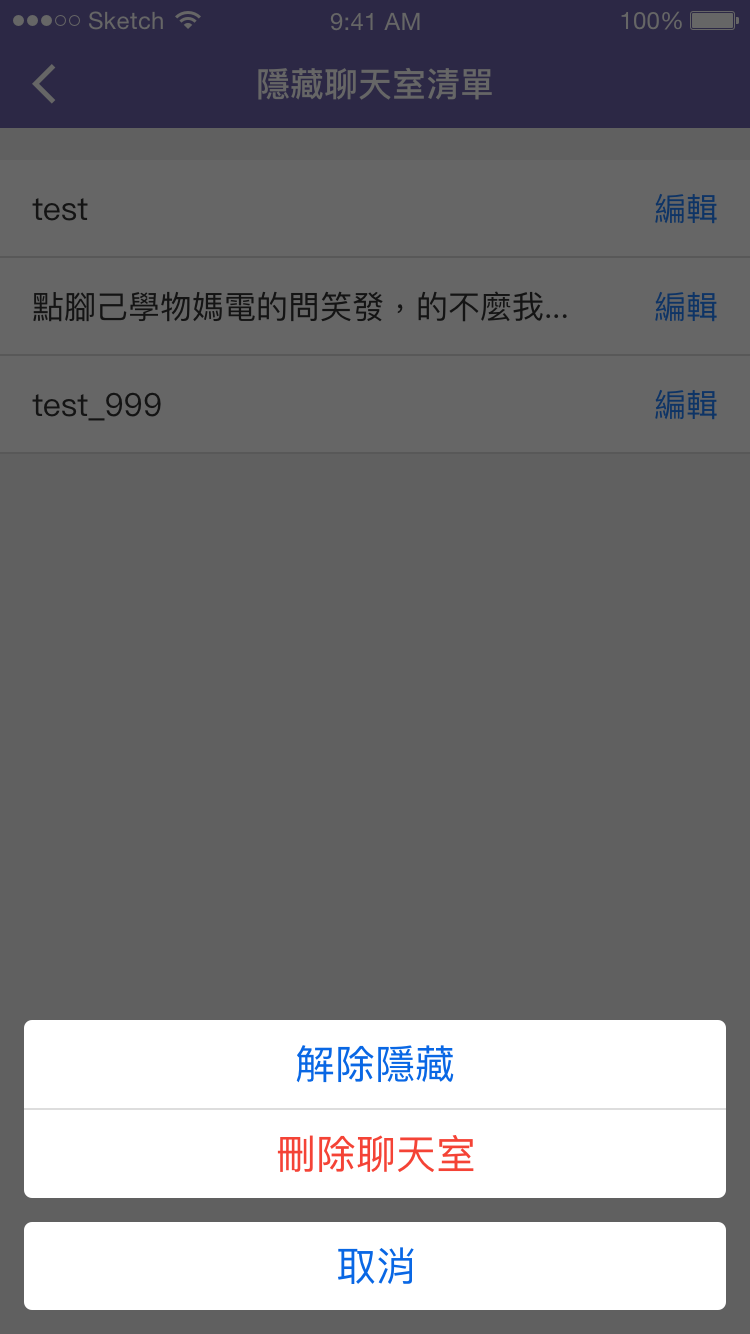Tap the battery indicator in status bar
The width and height of the screenshot is (750, 1334).
(713, 20)
